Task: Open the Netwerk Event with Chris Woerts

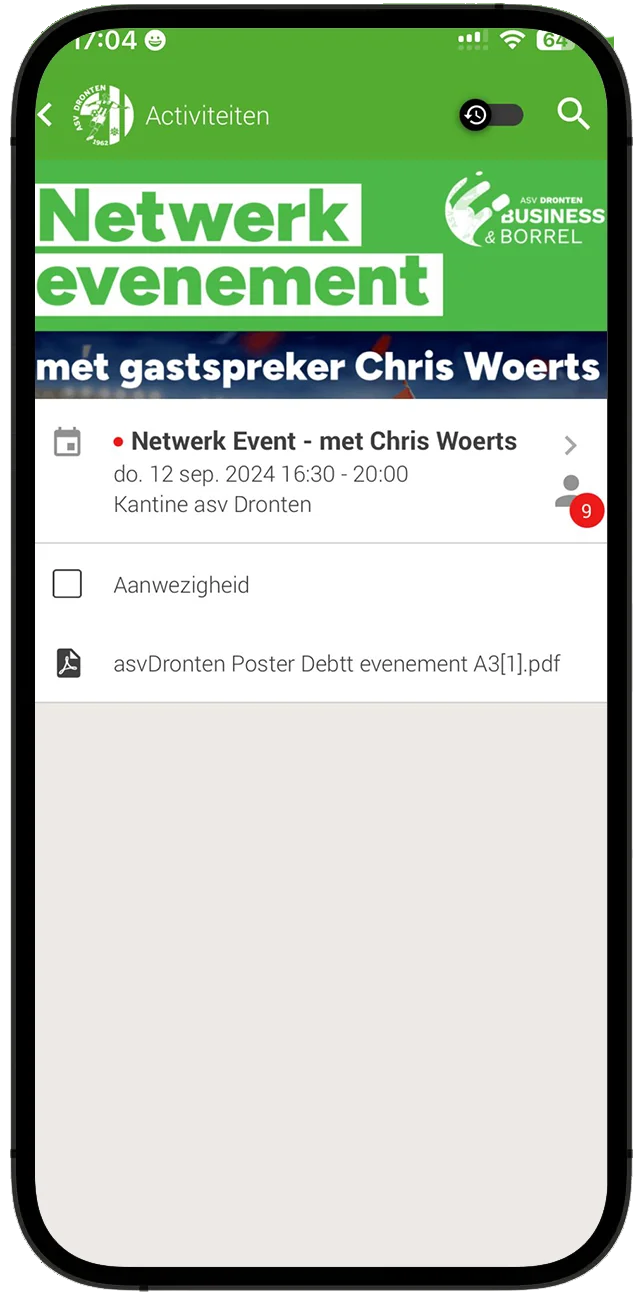Action: (x=323, y=442)
